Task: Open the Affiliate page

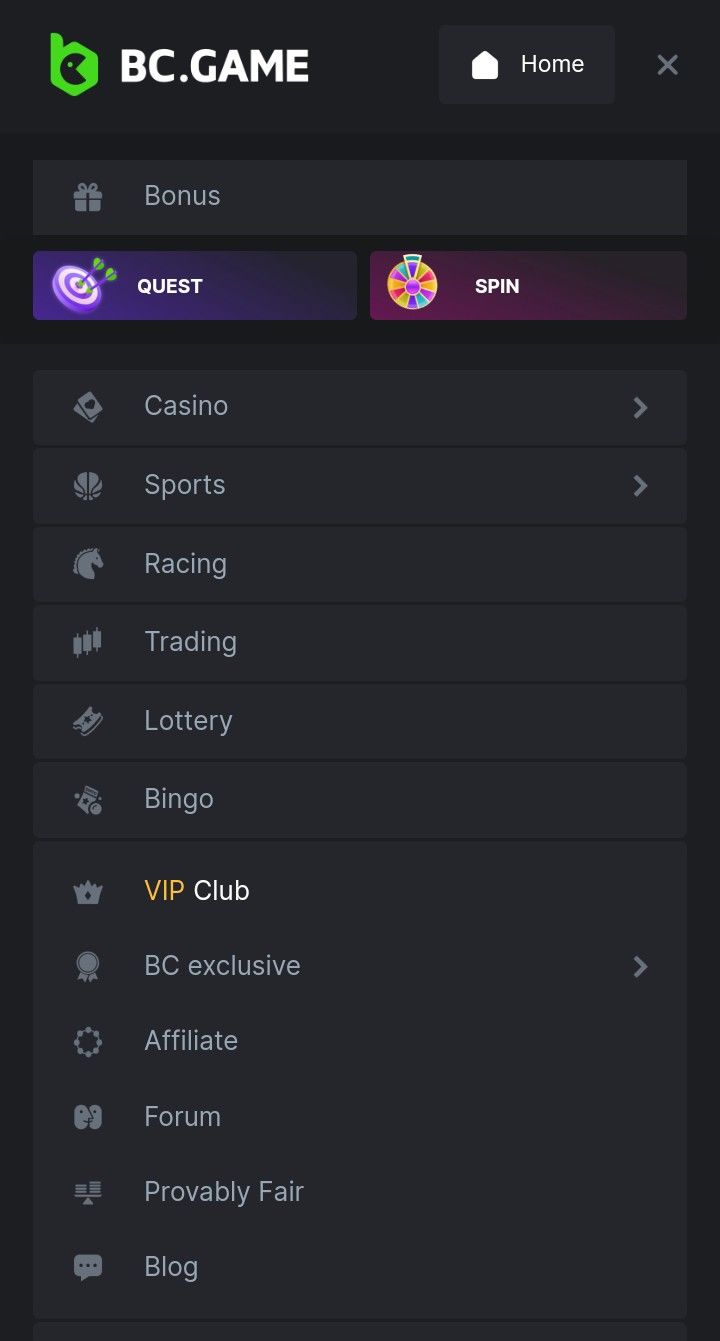Action: coord(360,1041)
